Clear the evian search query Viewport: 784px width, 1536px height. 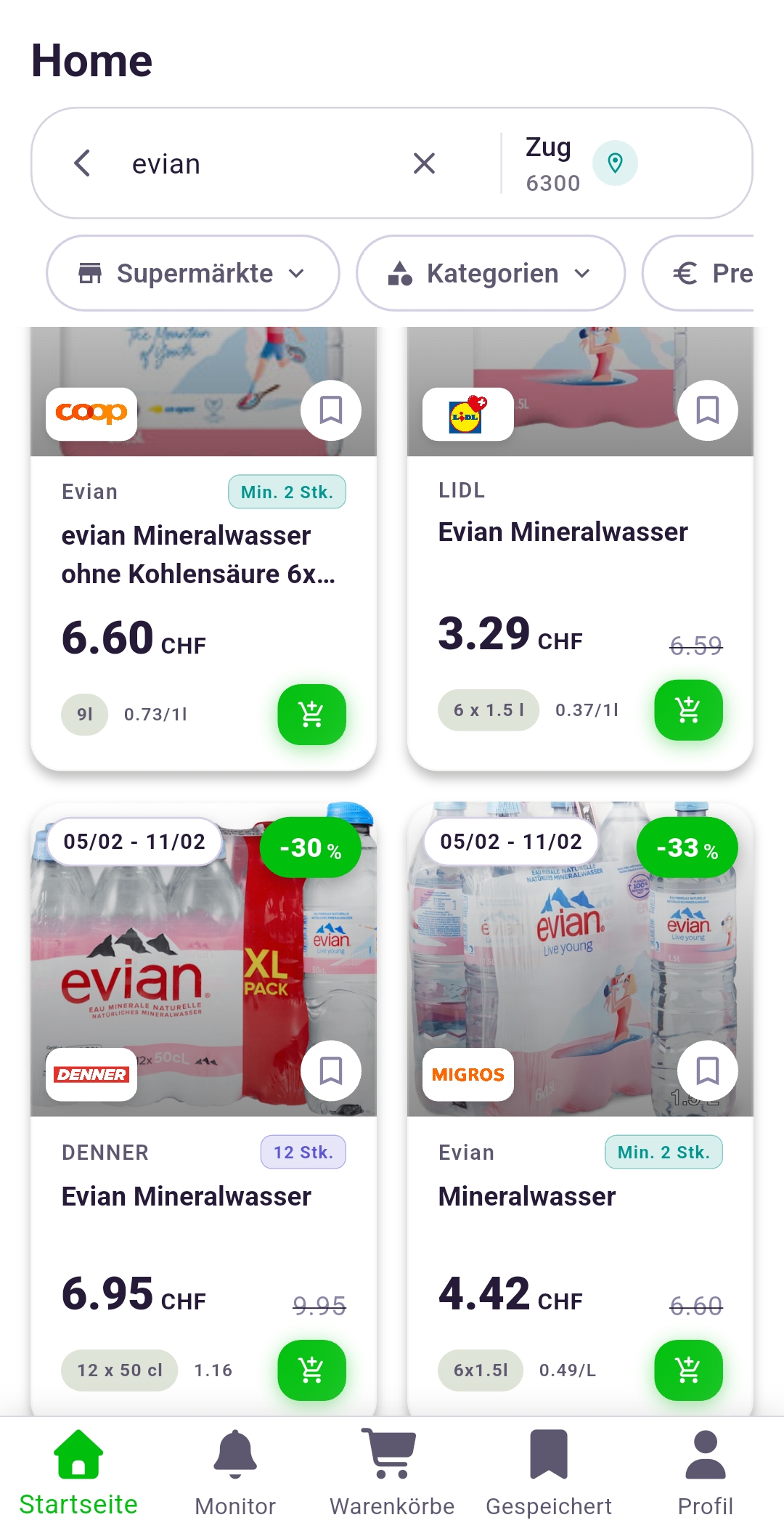click(x=423, y=162)
